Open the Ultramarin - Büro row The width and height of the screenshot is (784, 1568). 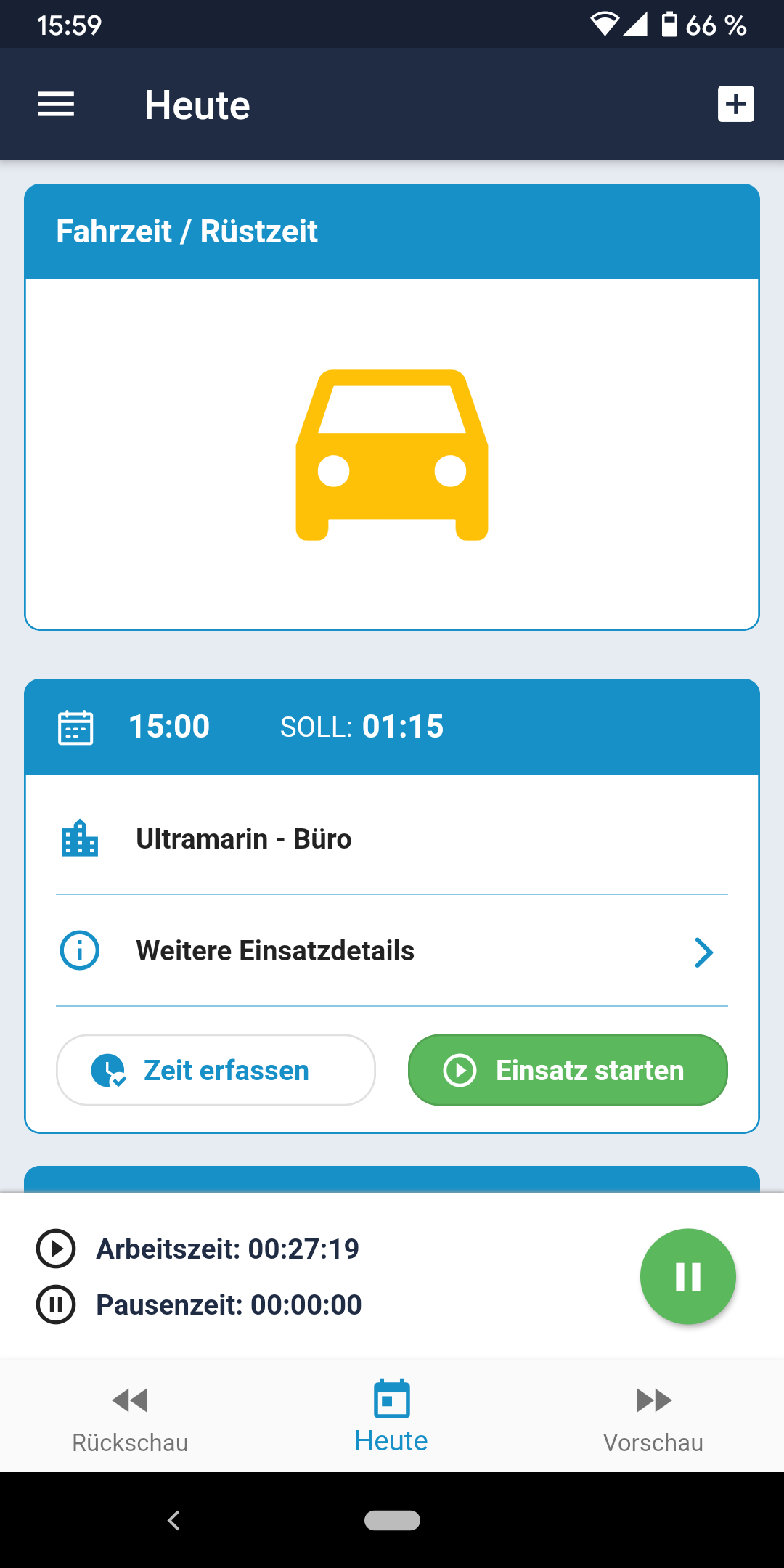(x=392, y=839)
